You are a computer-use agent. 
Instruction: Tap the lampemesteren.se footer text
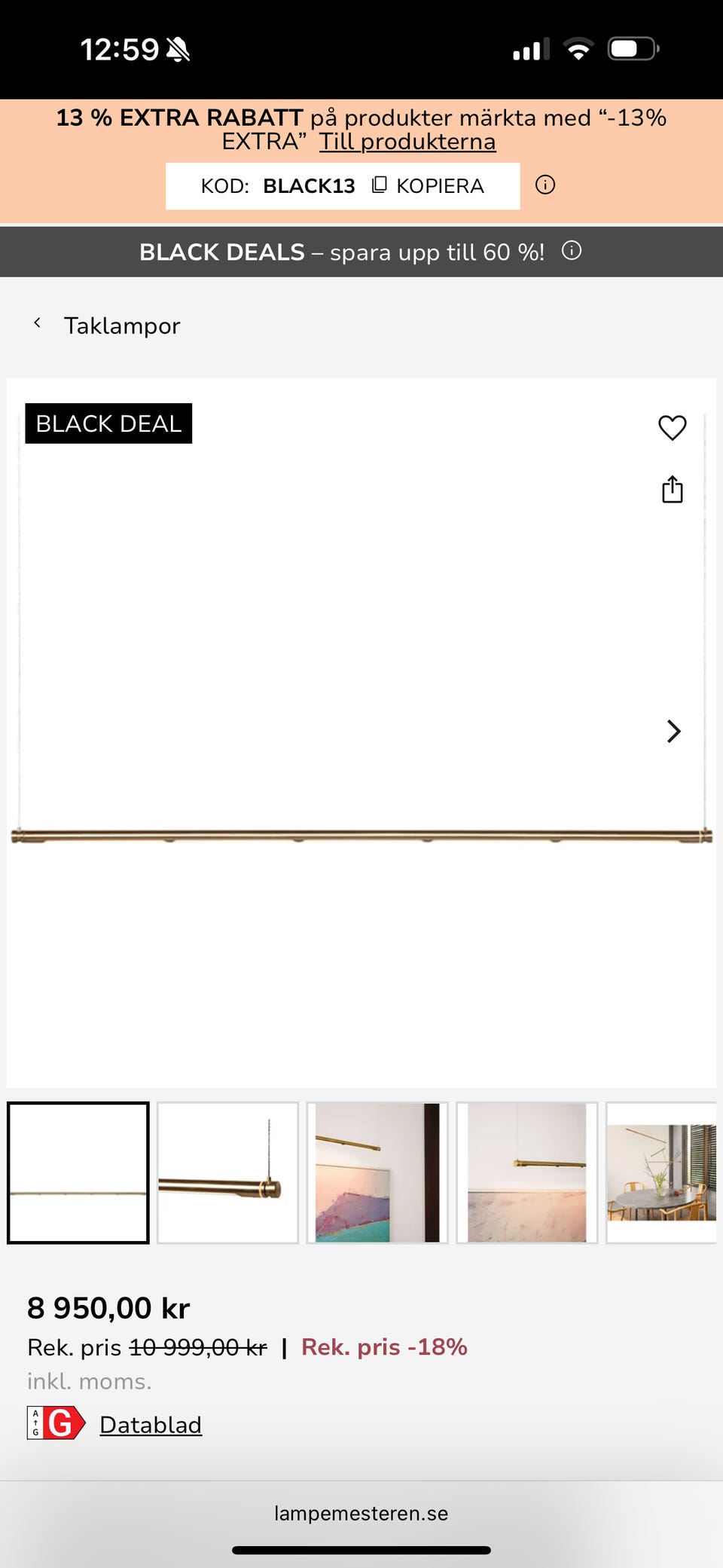(x=361, y=1512)
